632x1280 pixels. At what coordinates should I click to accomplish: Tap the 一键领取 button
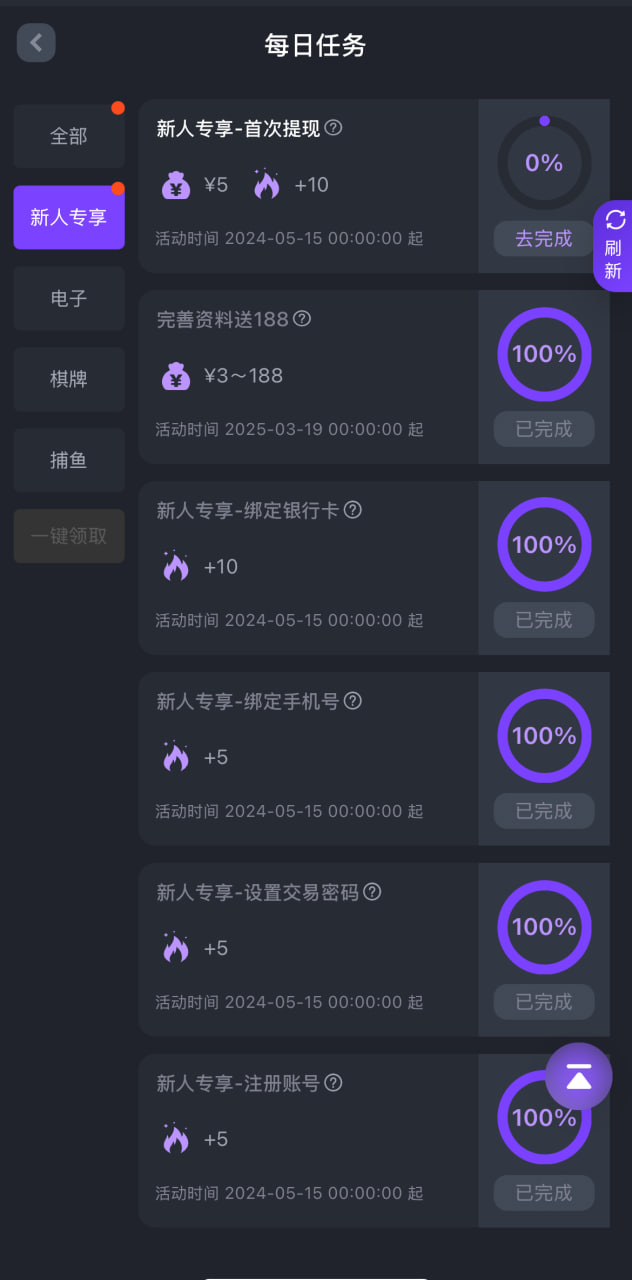[69, 536]
